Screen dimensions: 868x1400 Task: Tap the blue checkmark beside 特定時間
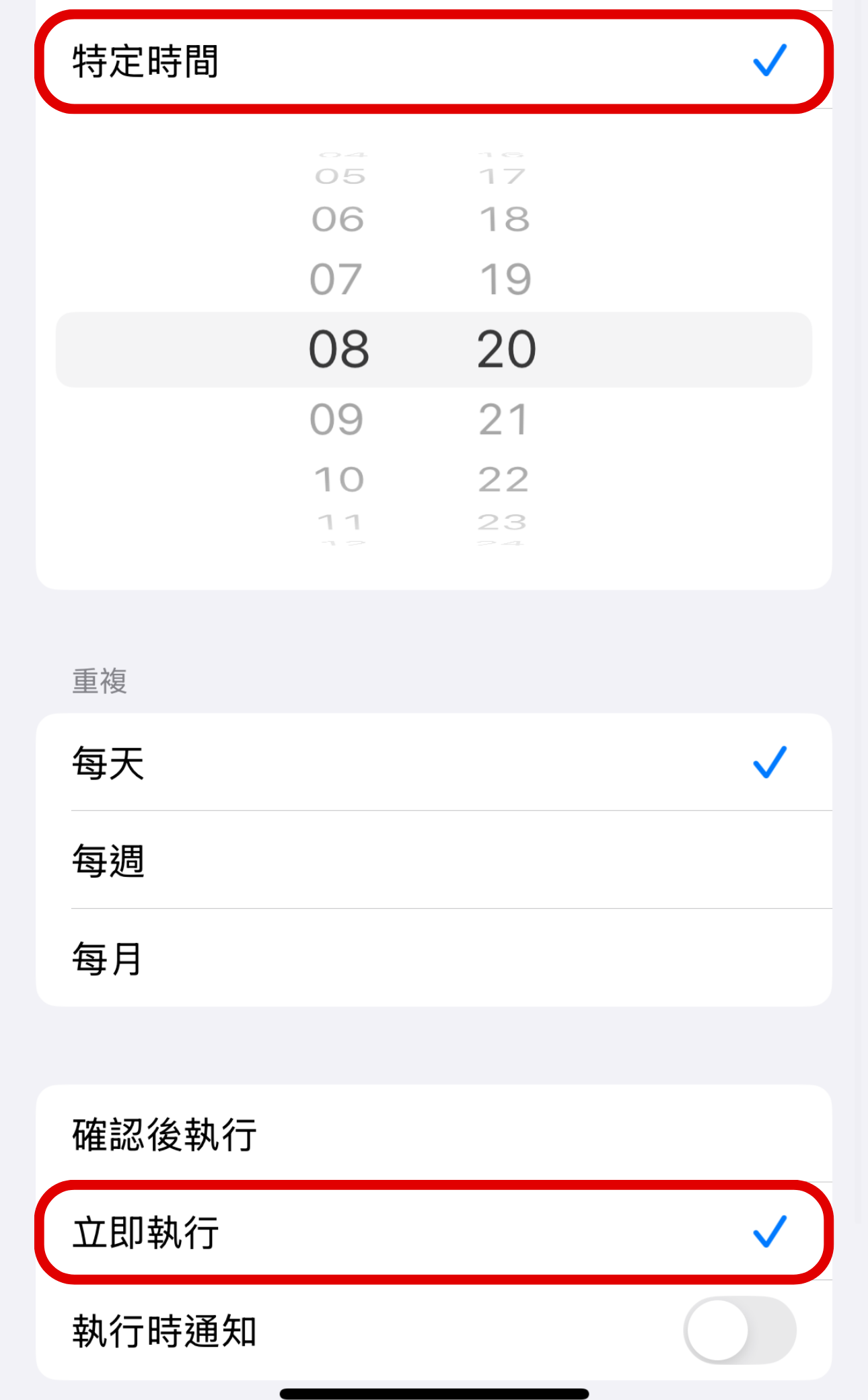(x=769, y=62)
